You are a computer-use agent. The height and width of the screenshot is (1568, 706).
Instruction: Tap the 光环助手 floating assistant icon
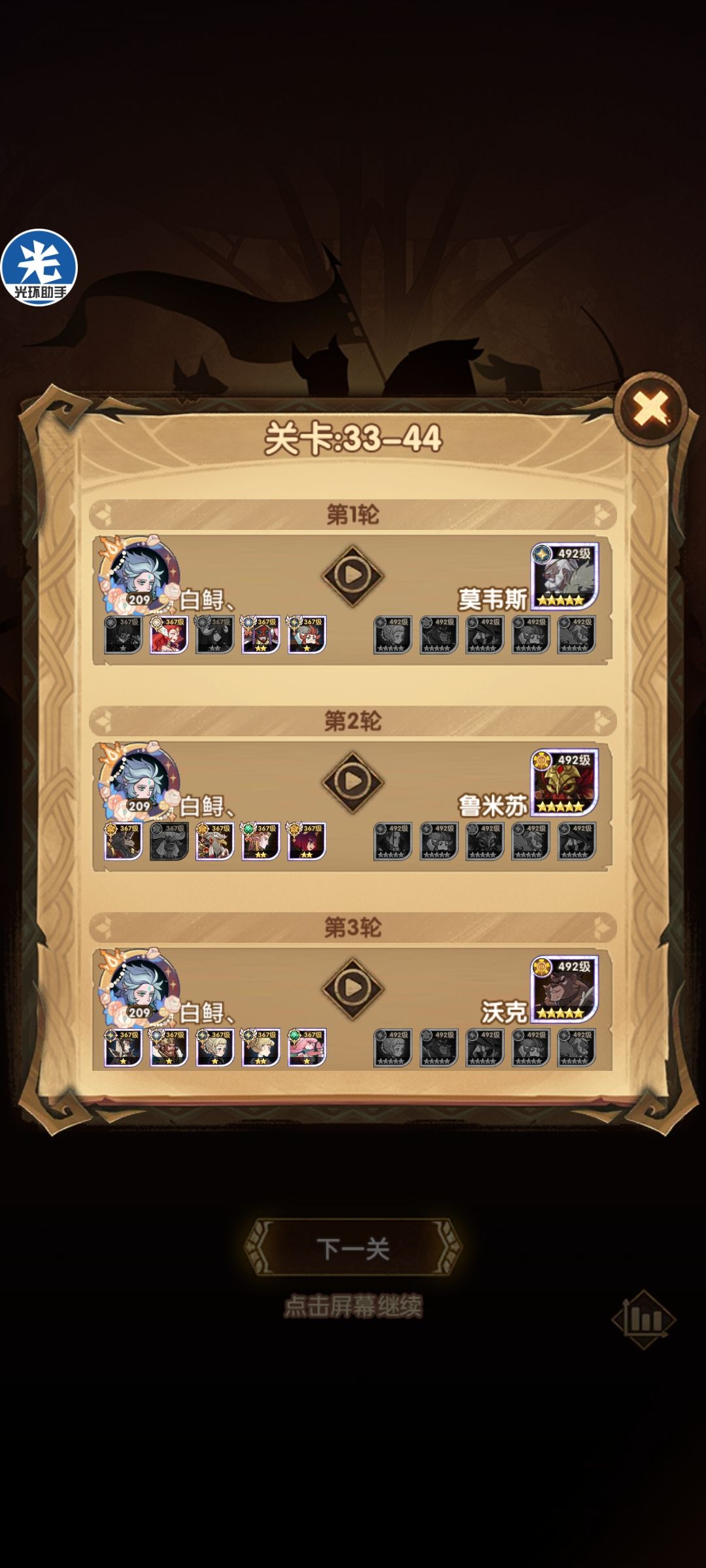click(39, 268)
